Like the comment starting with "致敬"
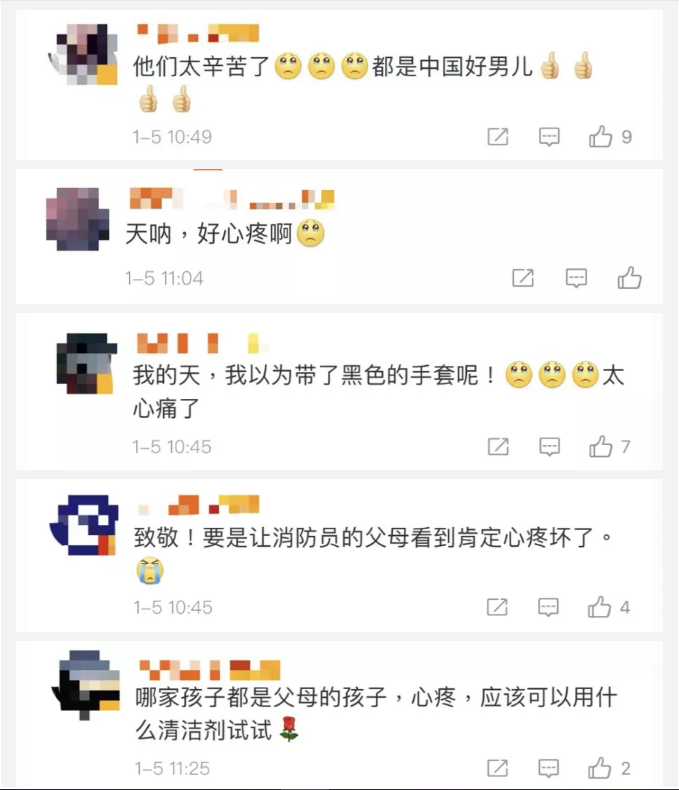The width and height of the screenshot is (679, 790). click(600, 607)
